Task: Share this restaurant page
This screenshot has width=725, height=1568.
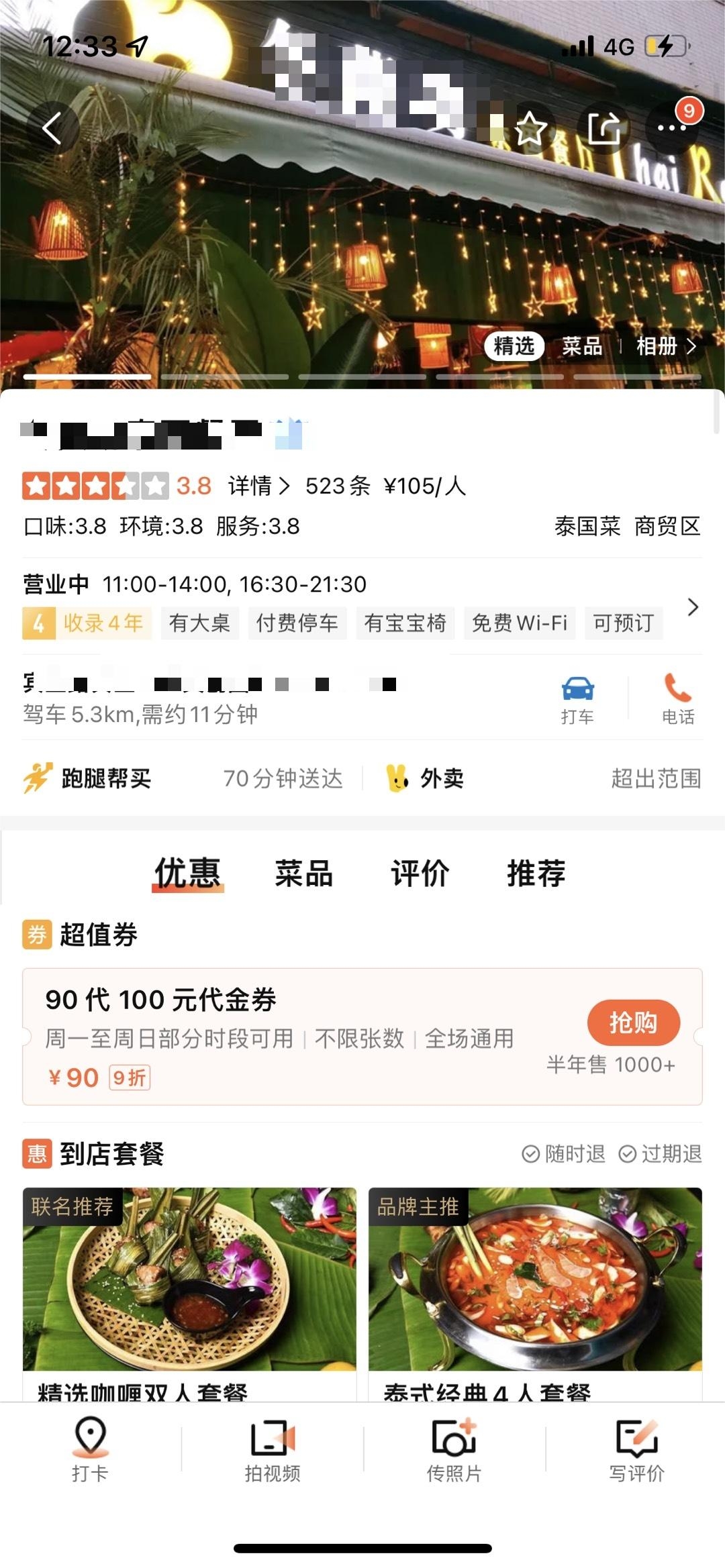Action: 603,127
